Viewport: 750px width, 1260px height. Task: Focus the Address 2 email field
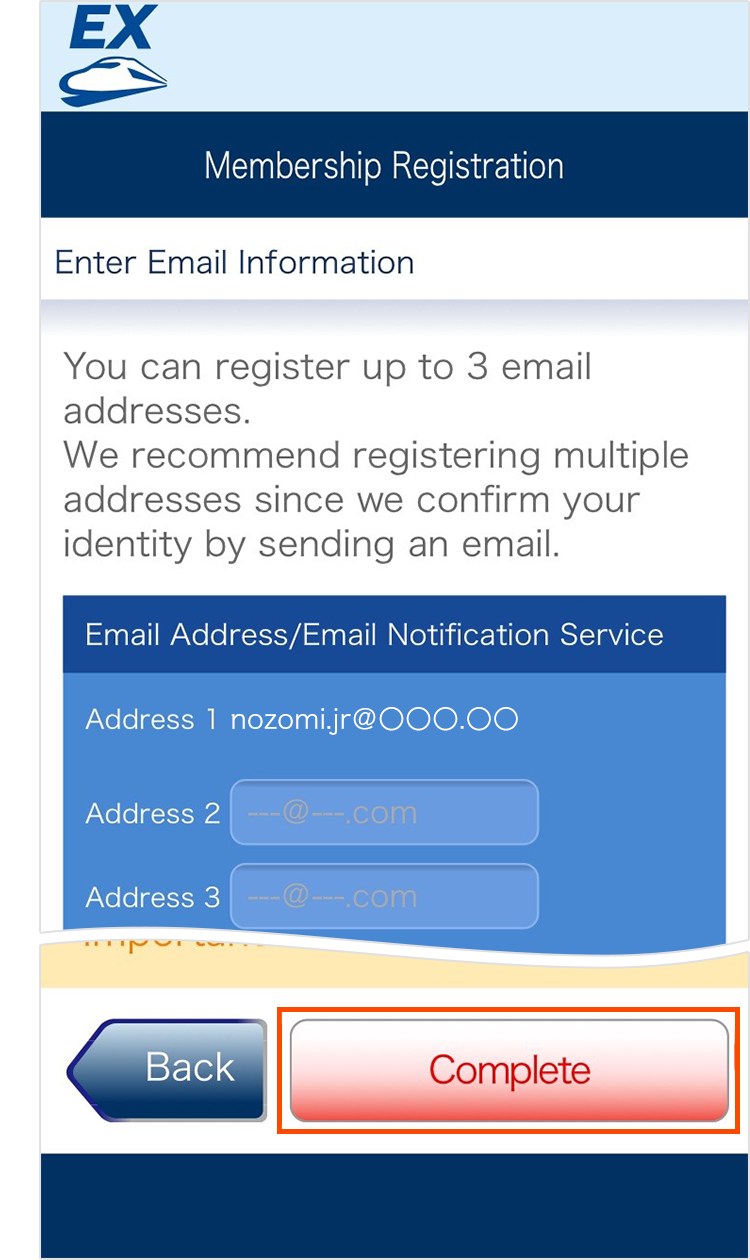pyautogui.click(x=384, y=812)
